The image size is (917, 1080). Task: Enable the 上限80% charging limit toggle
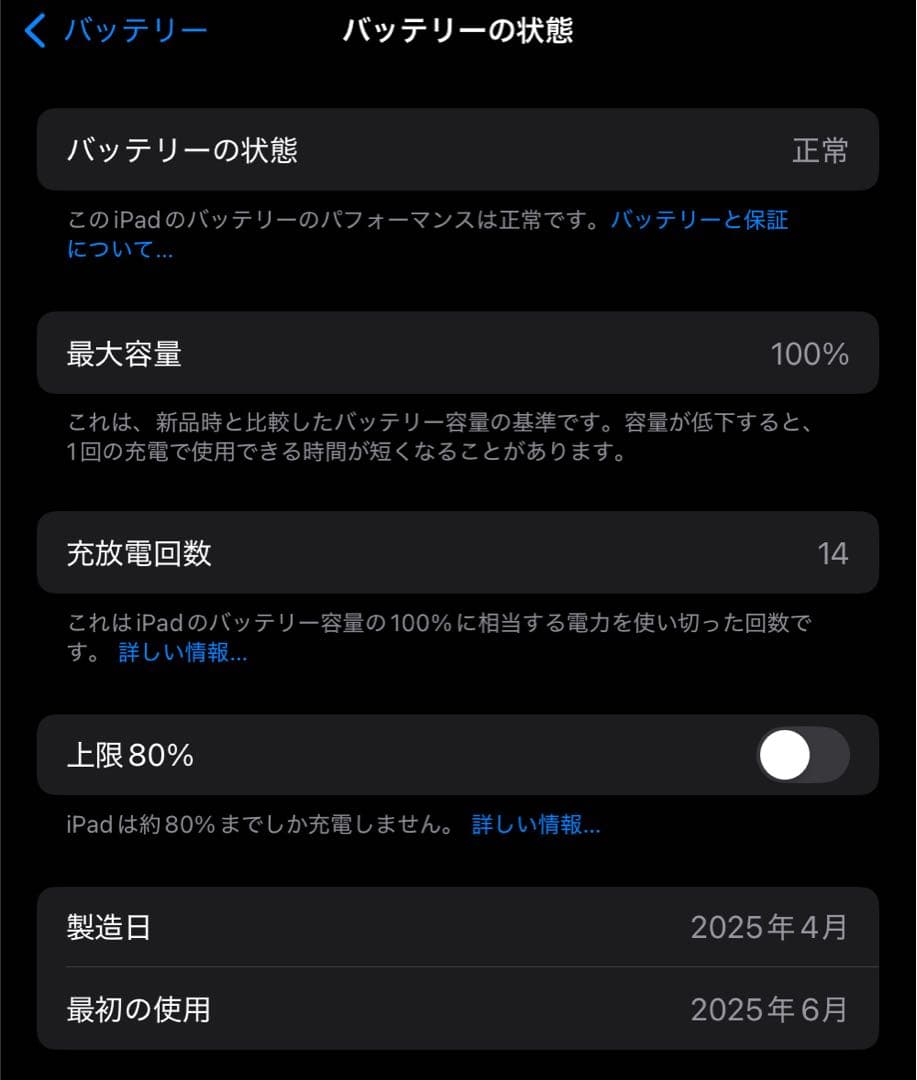tap(803, 756)
